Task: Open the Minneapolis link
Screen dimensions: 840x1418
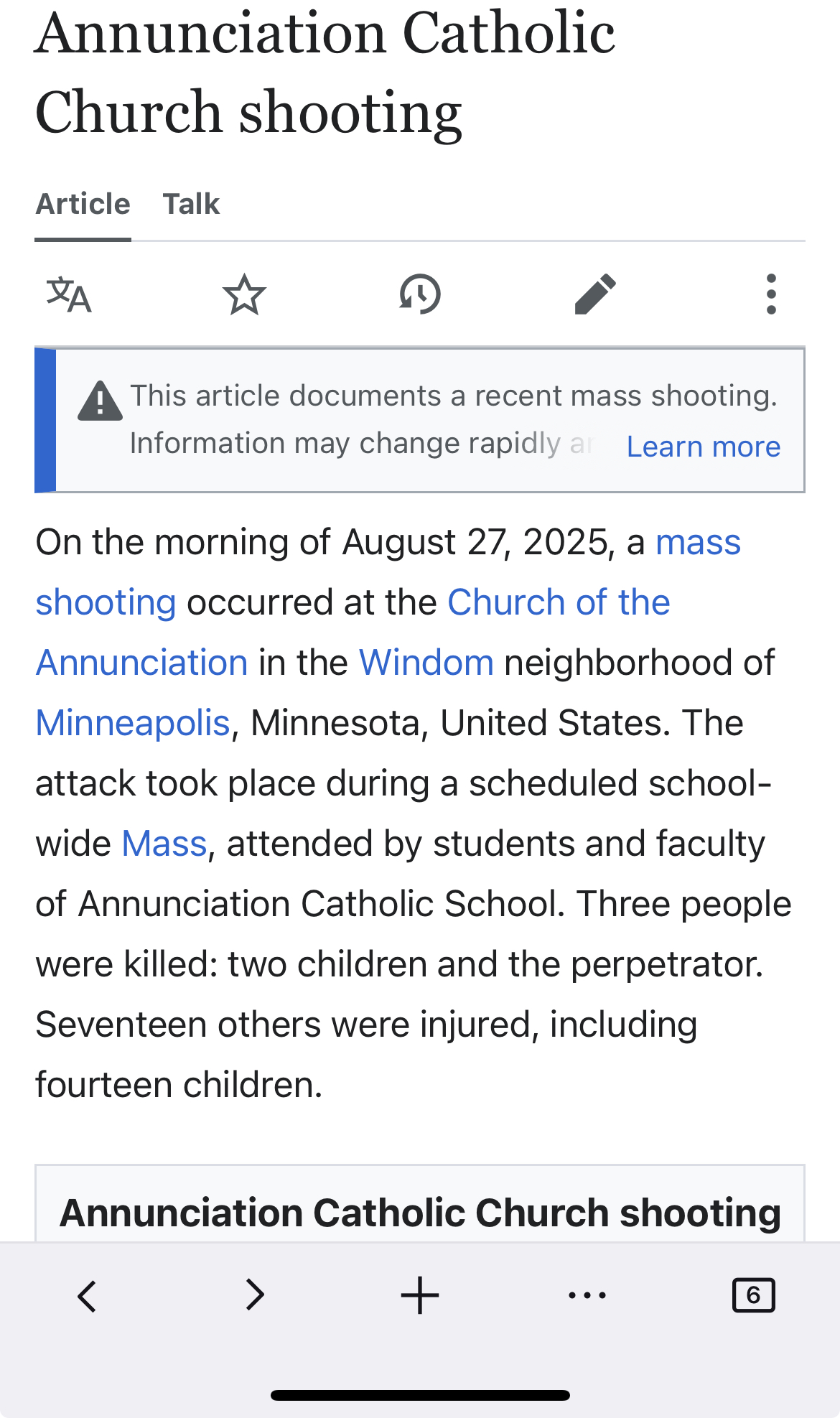Action: pos(133,723)
